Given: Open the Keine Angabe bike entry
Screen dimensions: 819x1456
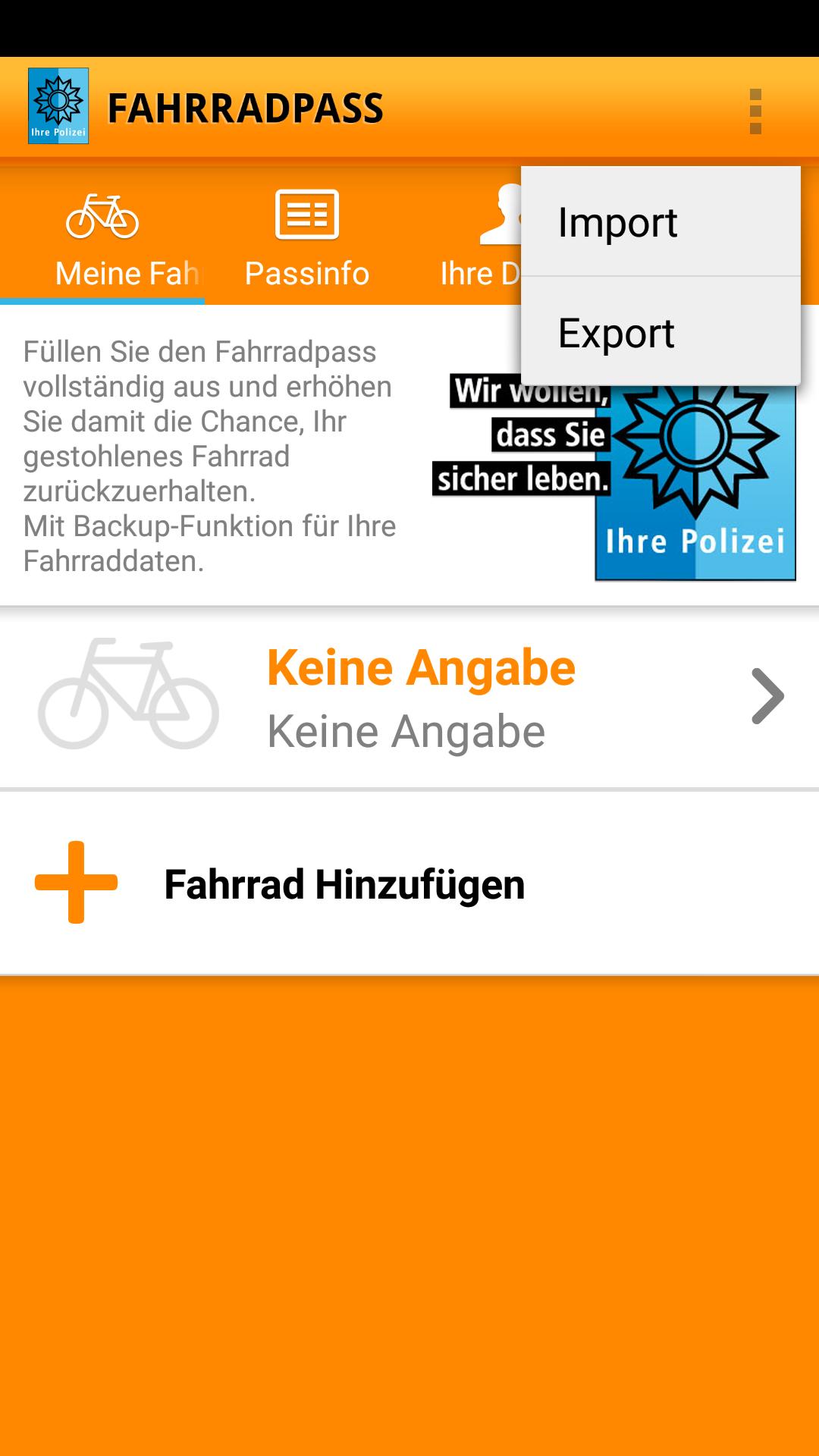Looking at the screenshot, I should [x=422, y=667].
